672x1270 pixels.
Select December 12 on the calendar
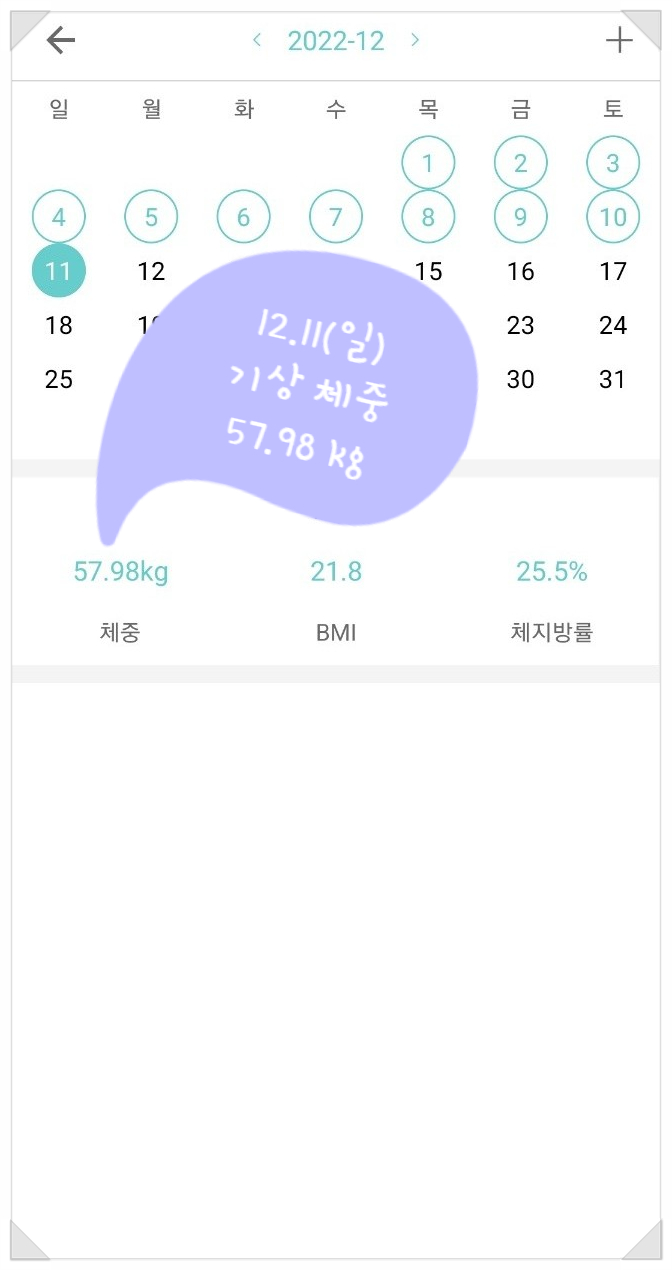(151, 271)
